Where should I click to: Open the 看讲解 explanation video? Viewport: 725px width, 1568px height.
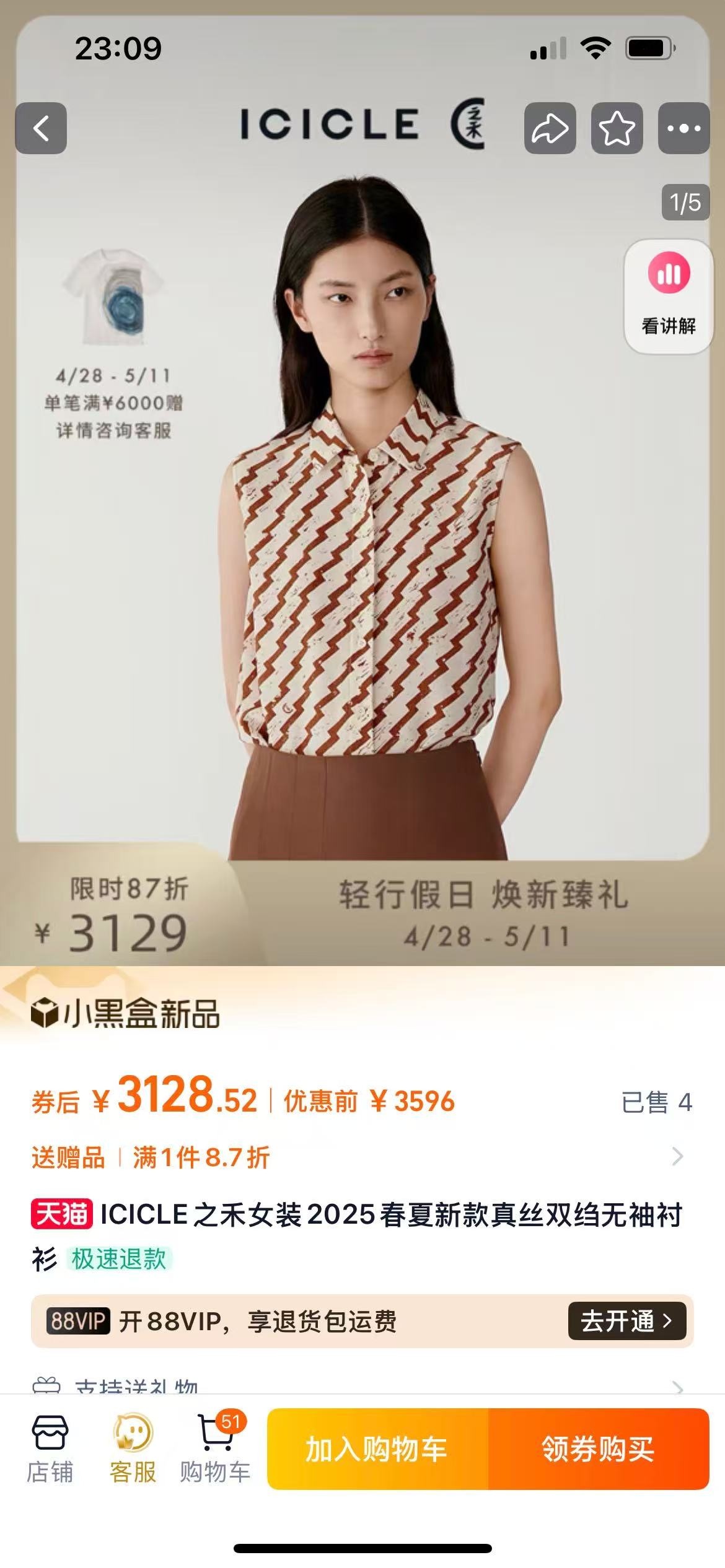(x=668, y=297)
